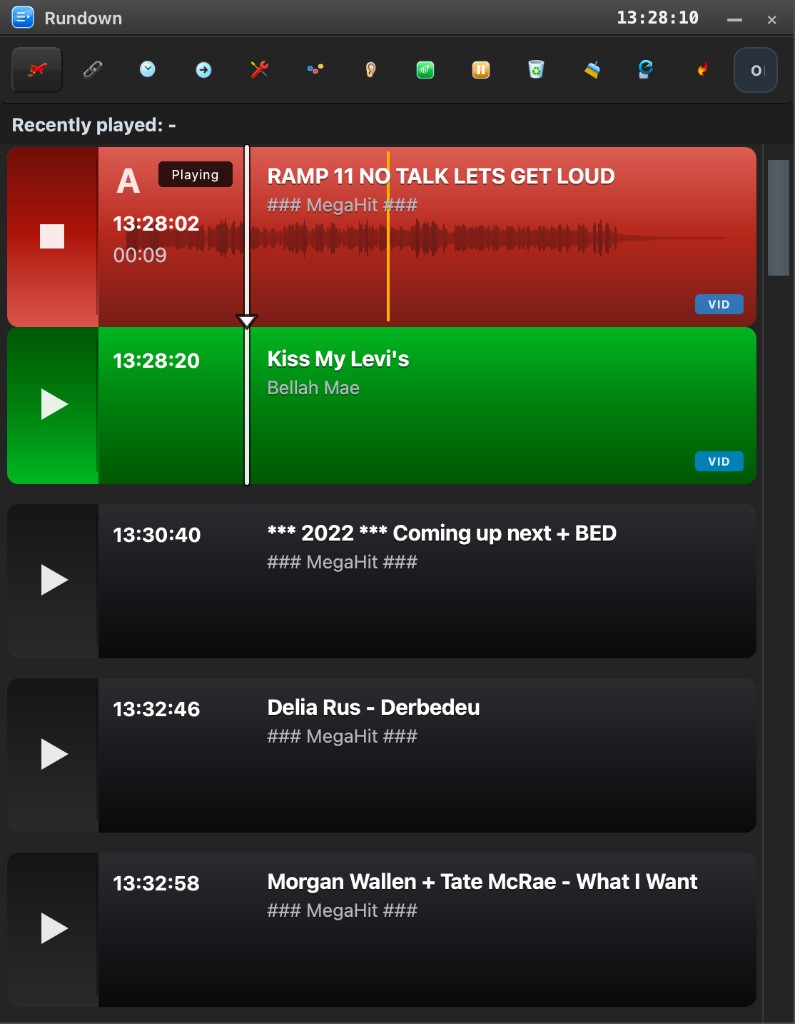The image size is (795, 1024).
Task: Click the recycle bin toolbar icon
Action: coord(536,69)
